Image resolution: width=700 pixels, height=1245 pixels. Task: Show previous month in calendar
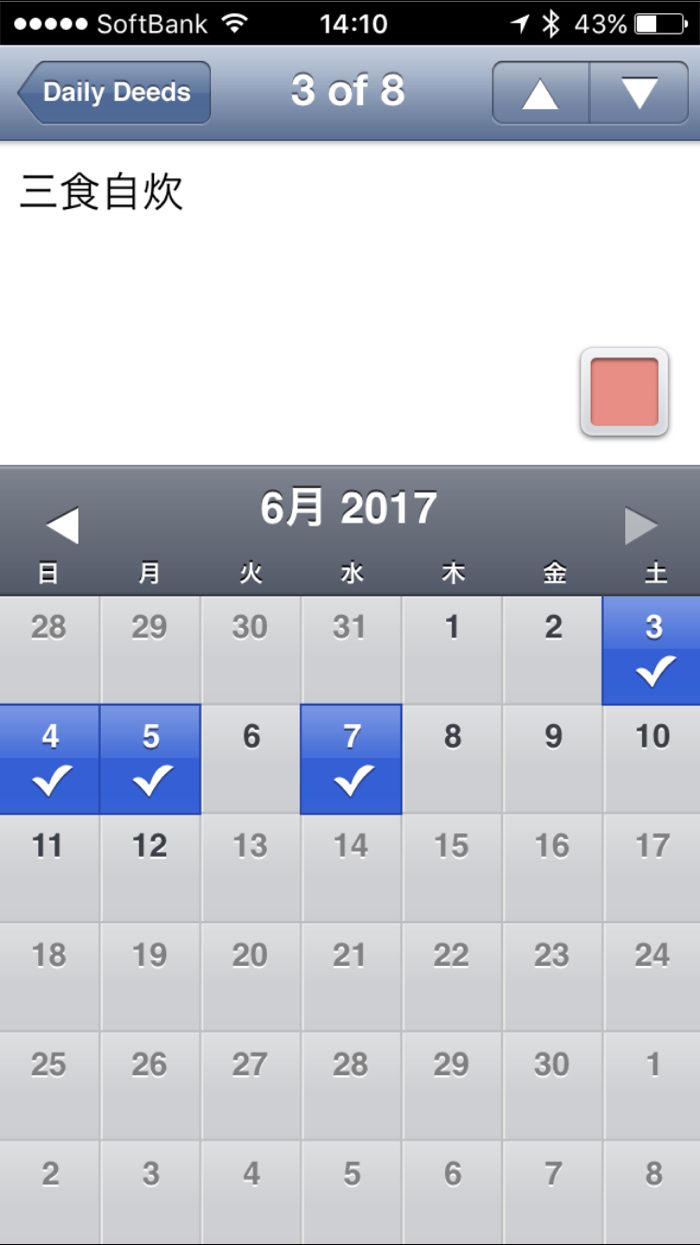coord(62,524)
